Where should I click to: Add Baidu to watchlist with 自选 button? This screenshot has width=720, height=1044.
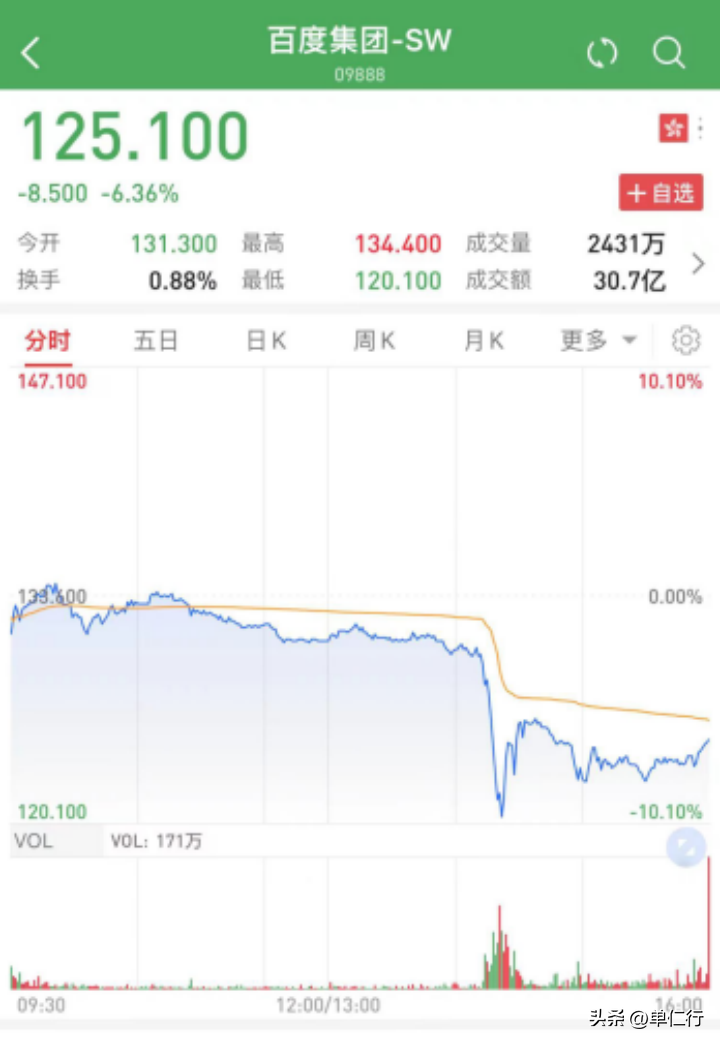(661, 193)
